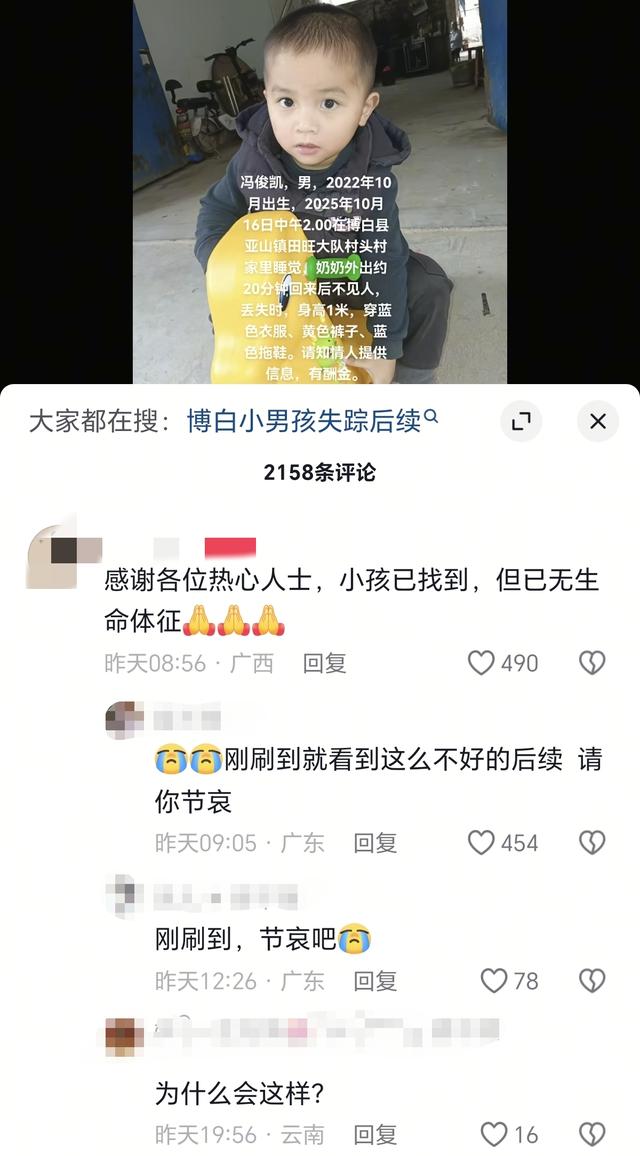Image resolution: width=640 pixels, height=1156 pixels.
Task: Dislike the comment 为什么会这样？
Action: pos(592,1134)
